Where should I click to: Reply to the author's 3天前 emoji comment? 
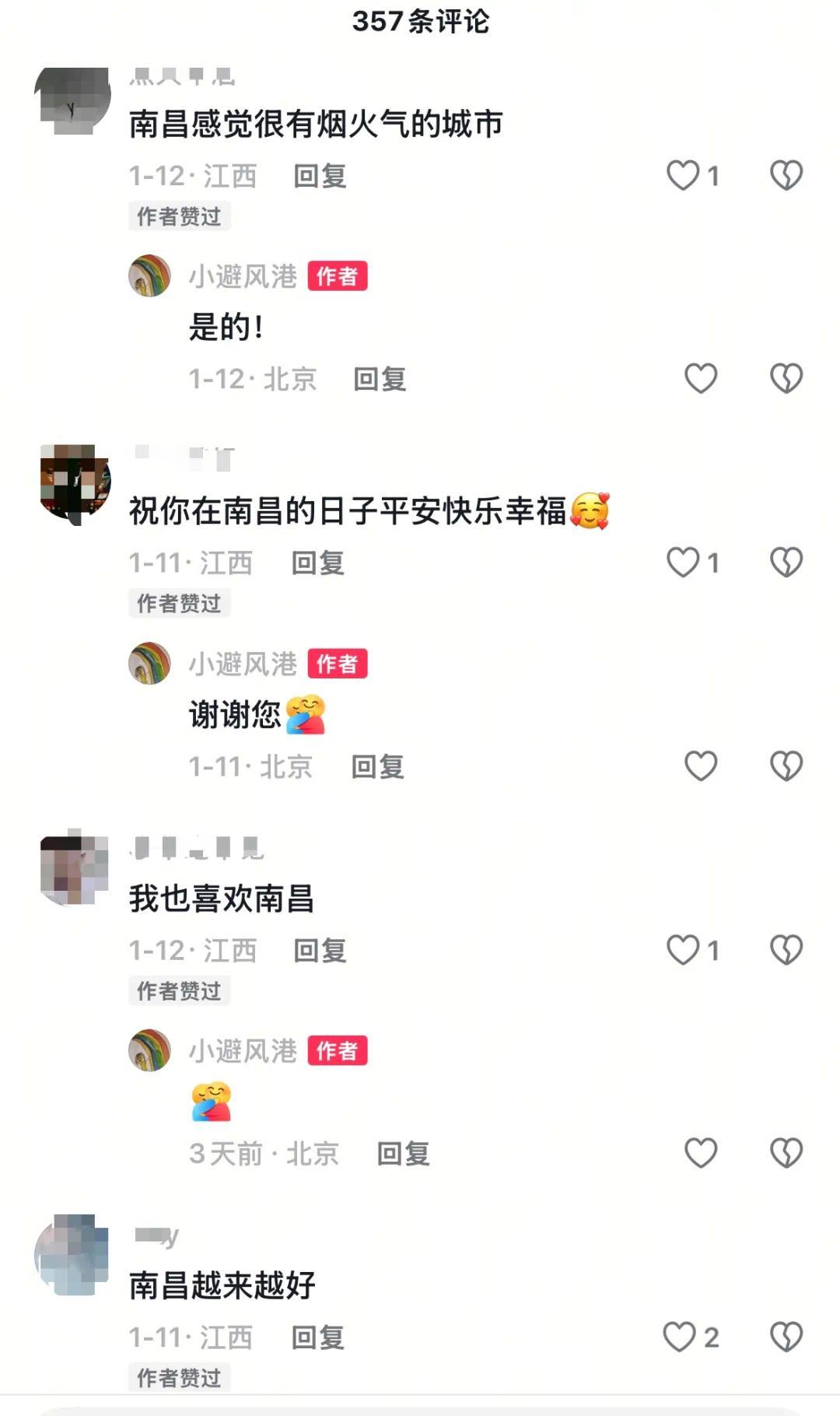403,1153
